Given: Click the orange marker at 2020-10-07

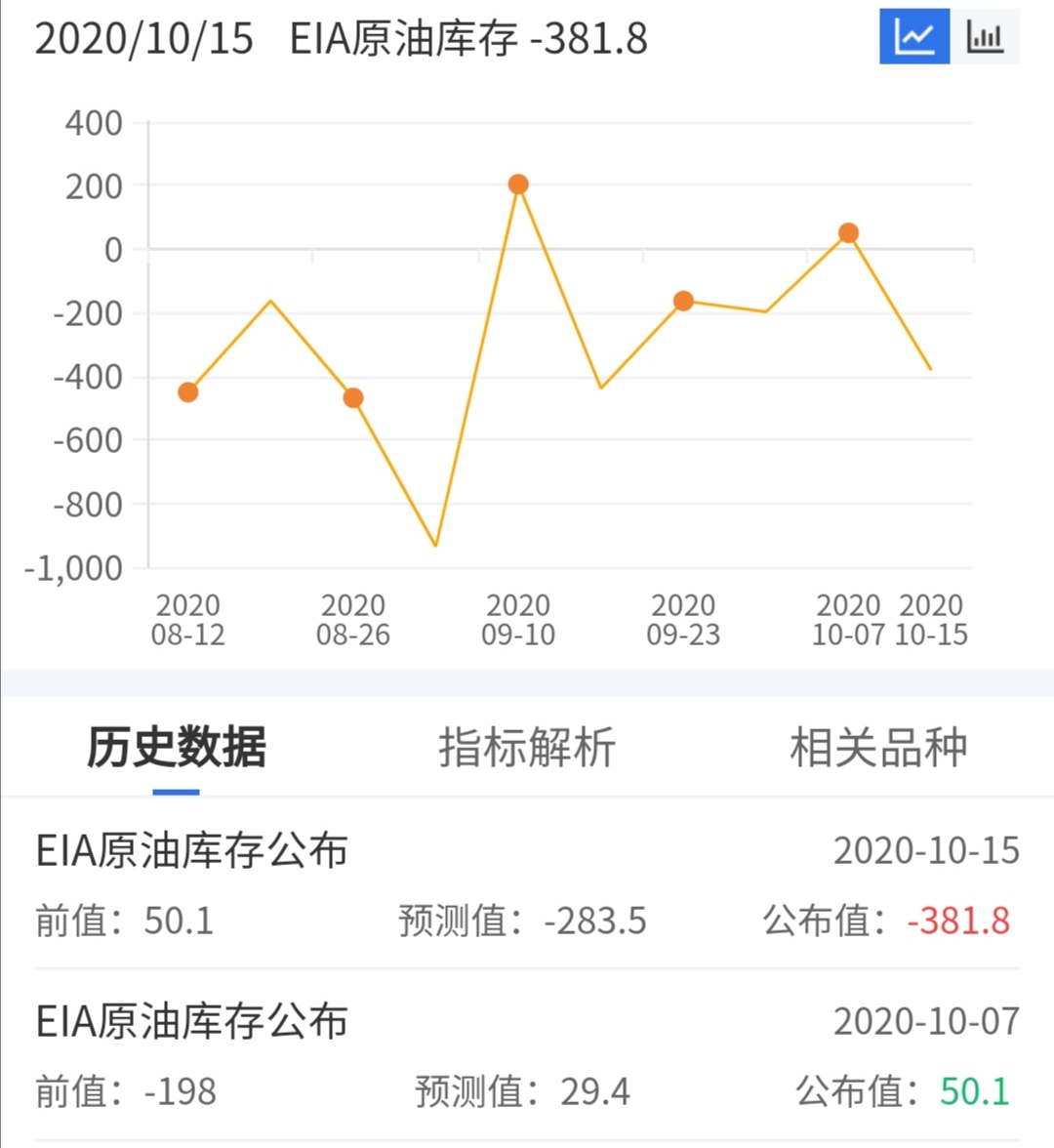Looking at the screenshot, I should [850, 232].
